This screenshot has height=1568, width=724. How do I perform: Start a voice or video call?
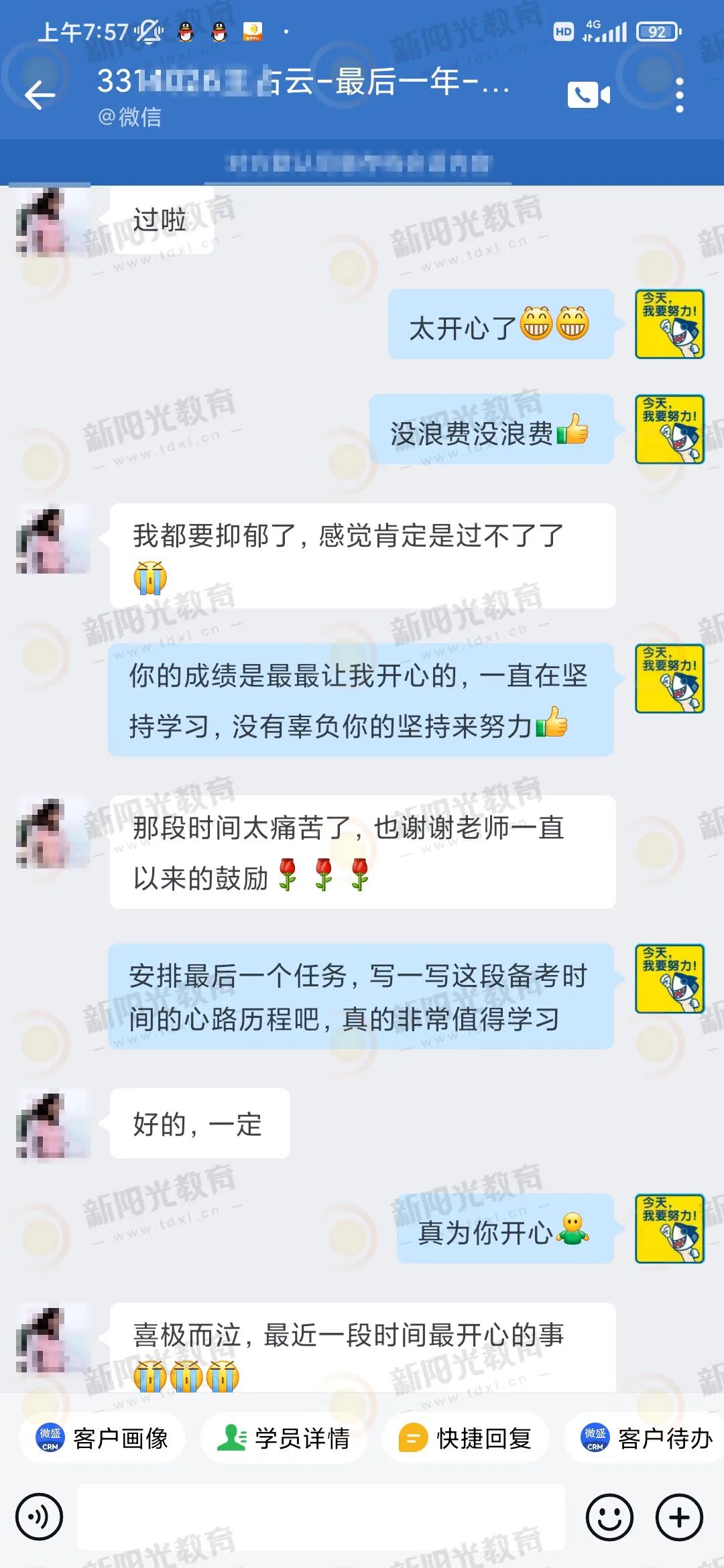(x=589, y=95)
